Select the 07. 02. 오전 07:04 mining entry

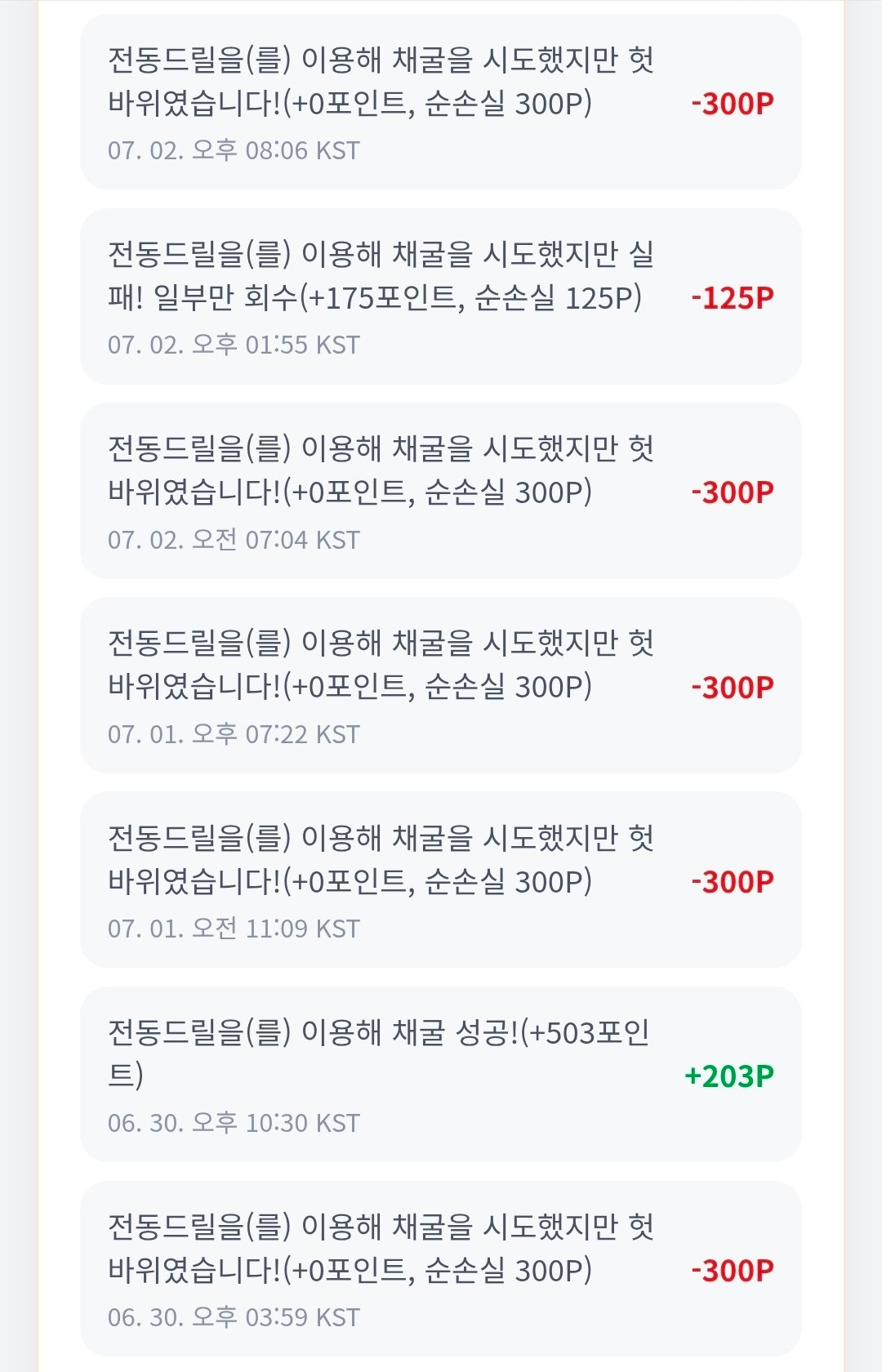point(441,491)
